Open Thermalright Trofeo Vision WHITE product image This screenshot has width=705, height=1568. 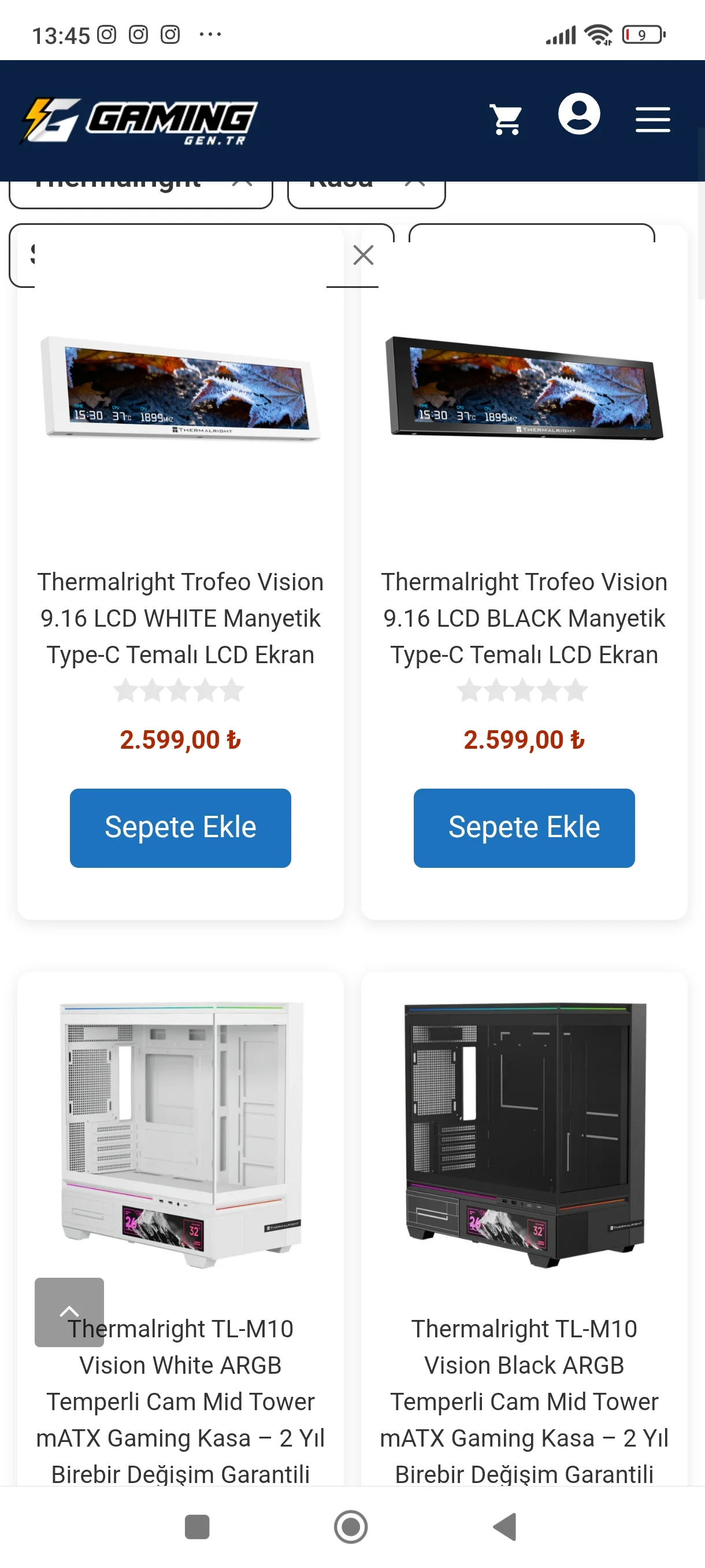coord(180,388)
